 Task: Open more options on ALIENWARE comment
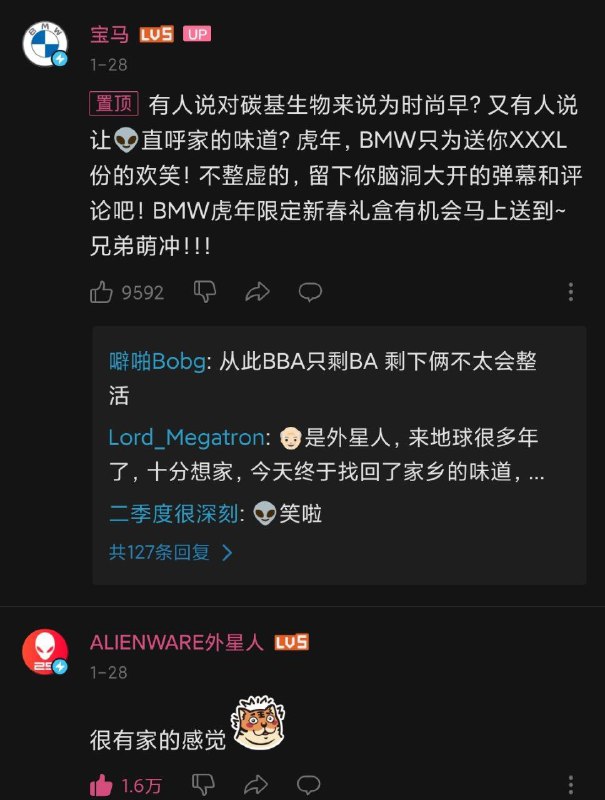tap(571, 785)
